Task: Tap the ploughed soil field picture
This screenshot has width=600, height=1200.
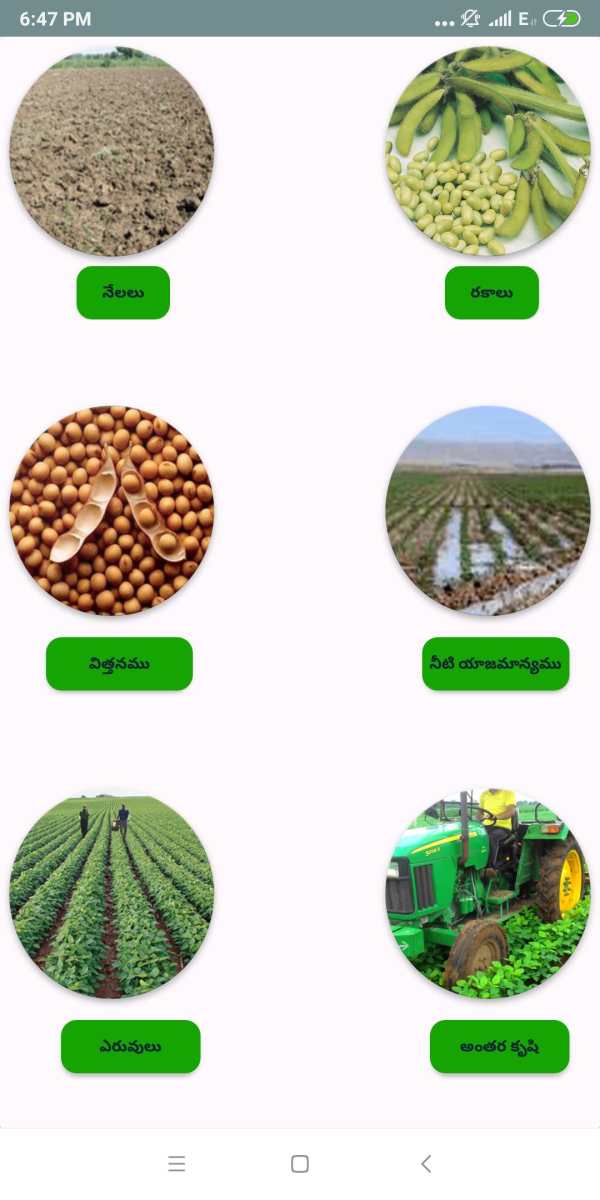Action: click(112, 151)
